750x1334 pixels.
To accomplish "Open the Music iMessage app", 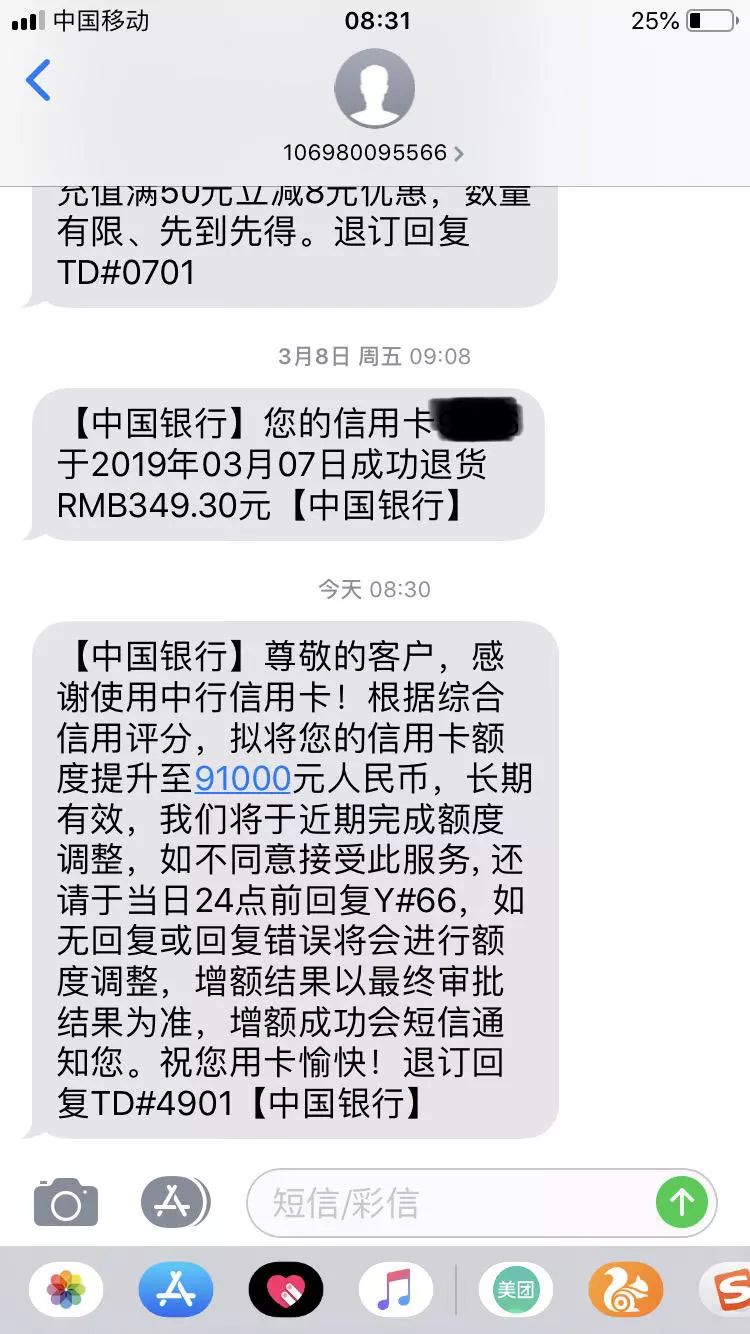I will (x=396, y=1290).
